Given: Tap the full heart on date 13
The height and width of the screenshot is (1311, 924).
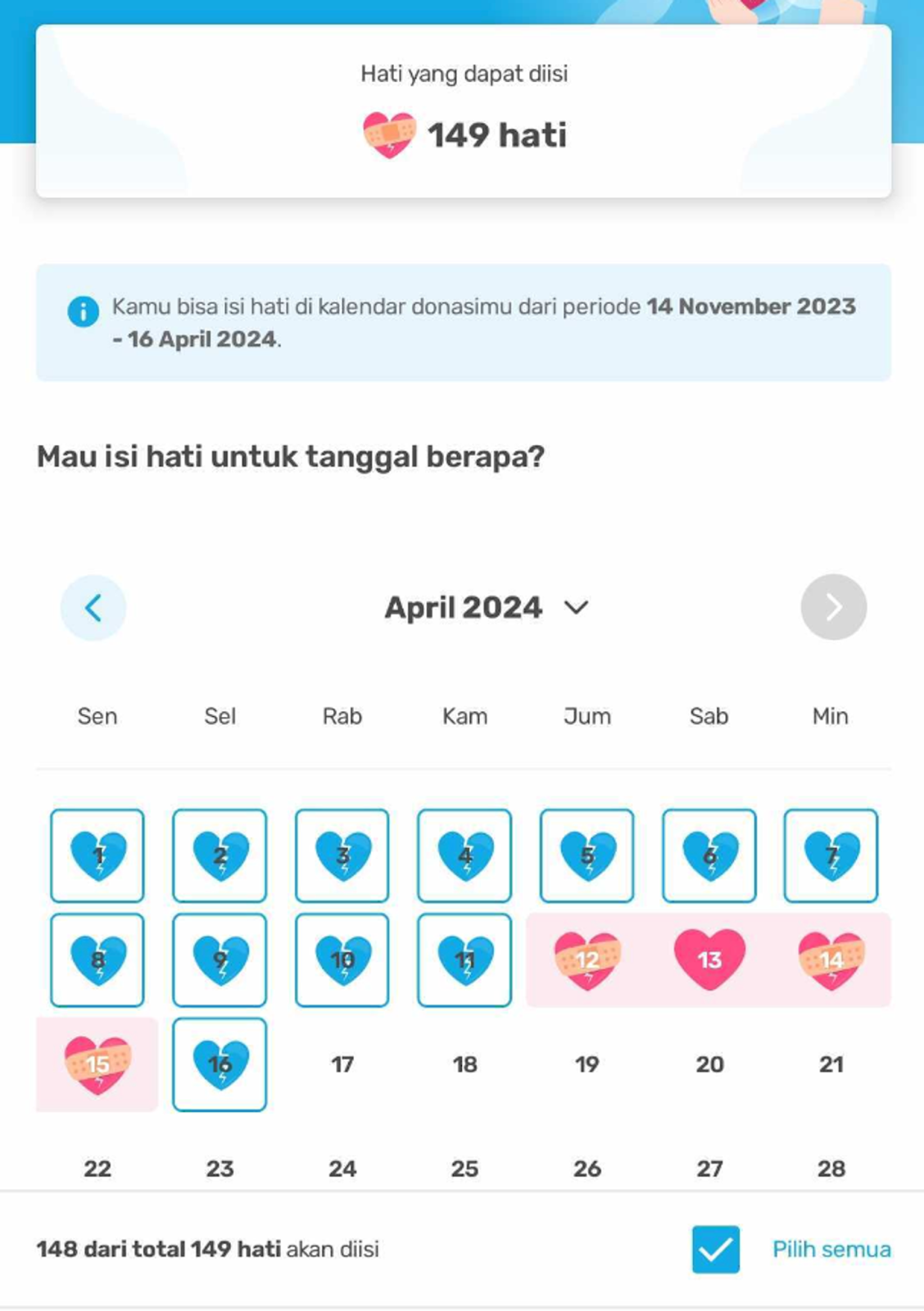Looking at the screenshot, I should [709, 959].
